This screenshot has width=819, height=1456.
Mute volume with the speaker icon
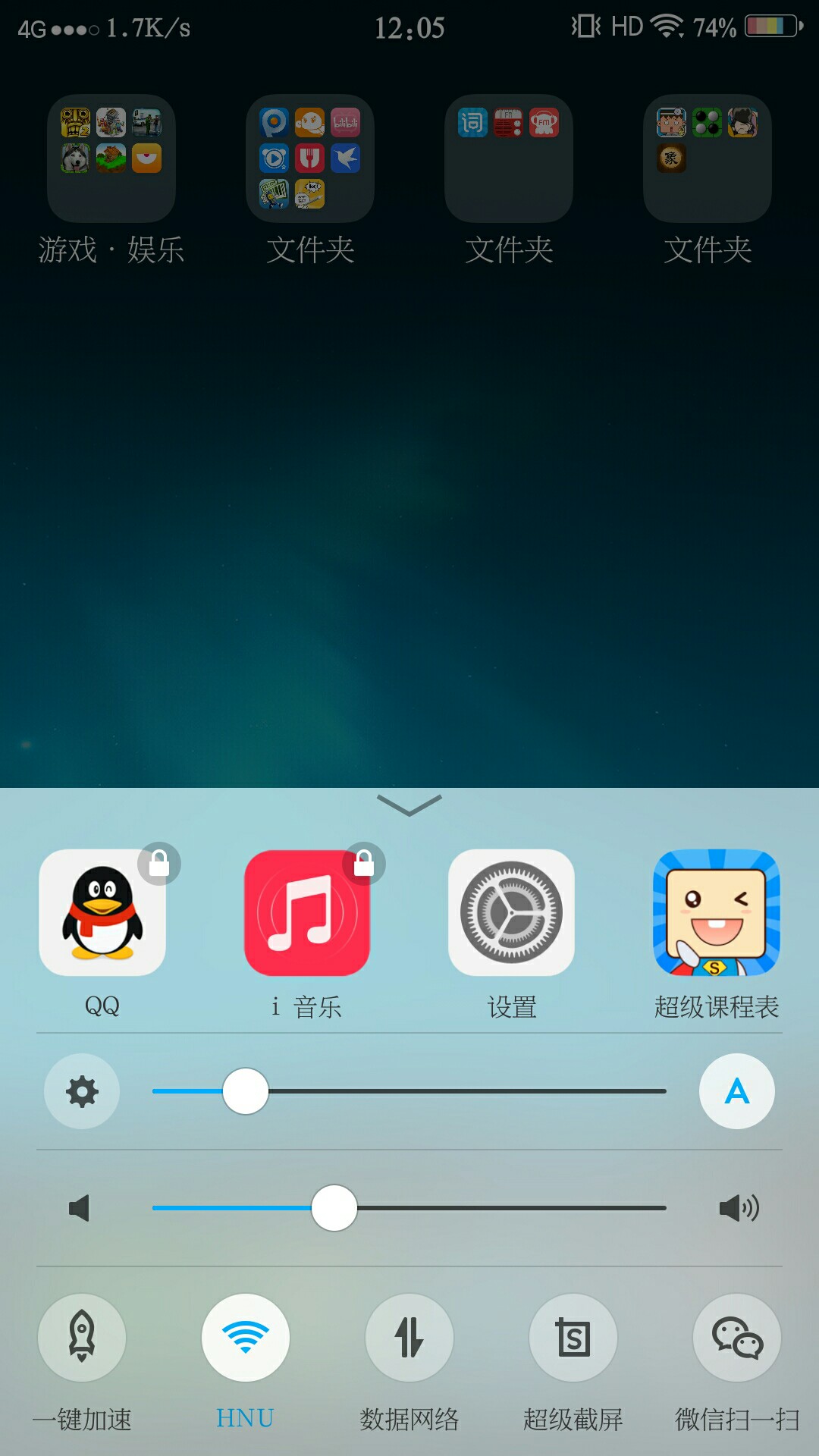[79, 1208]
